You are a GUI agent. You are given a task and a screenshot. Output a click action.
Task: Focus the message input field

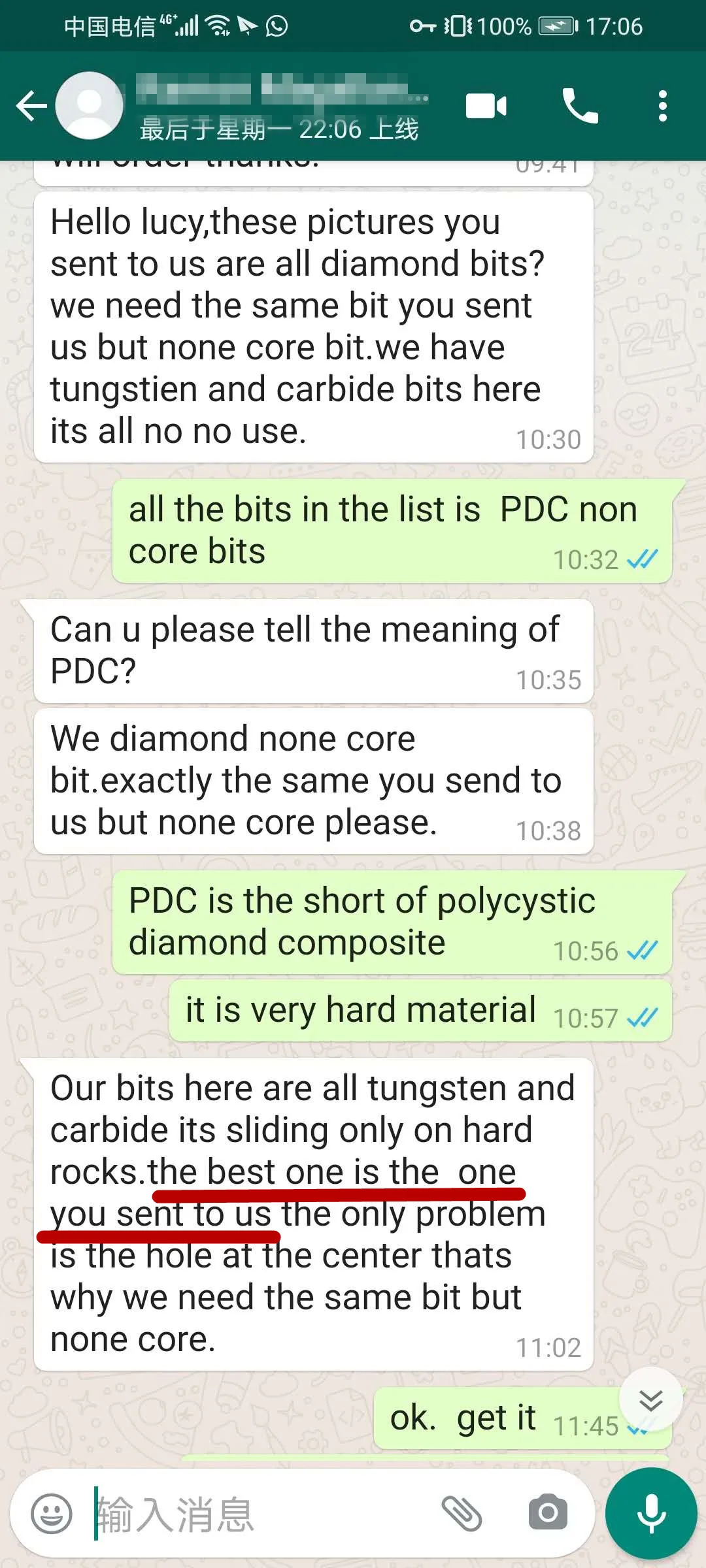(x=261, y=1514)
